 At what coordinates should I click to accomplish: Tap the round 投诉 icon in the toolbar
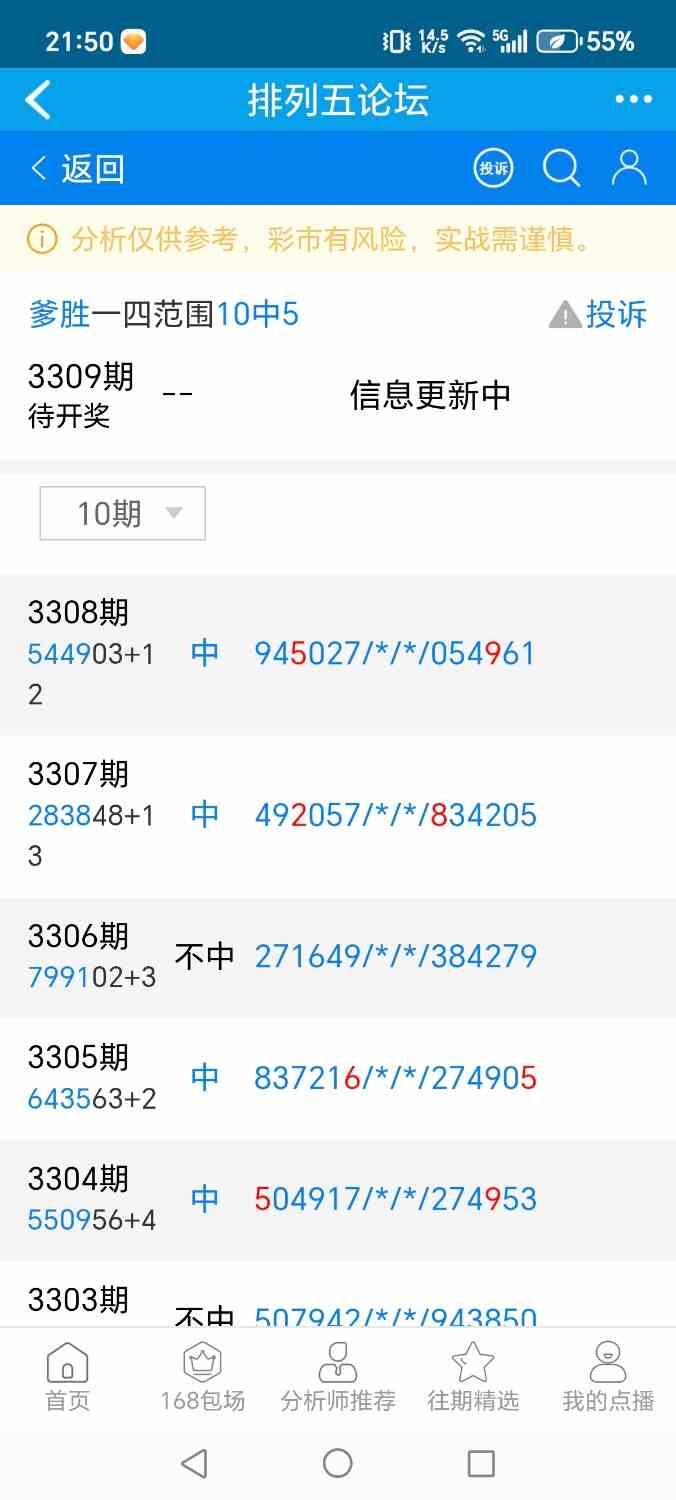click(x=493, y=168)
